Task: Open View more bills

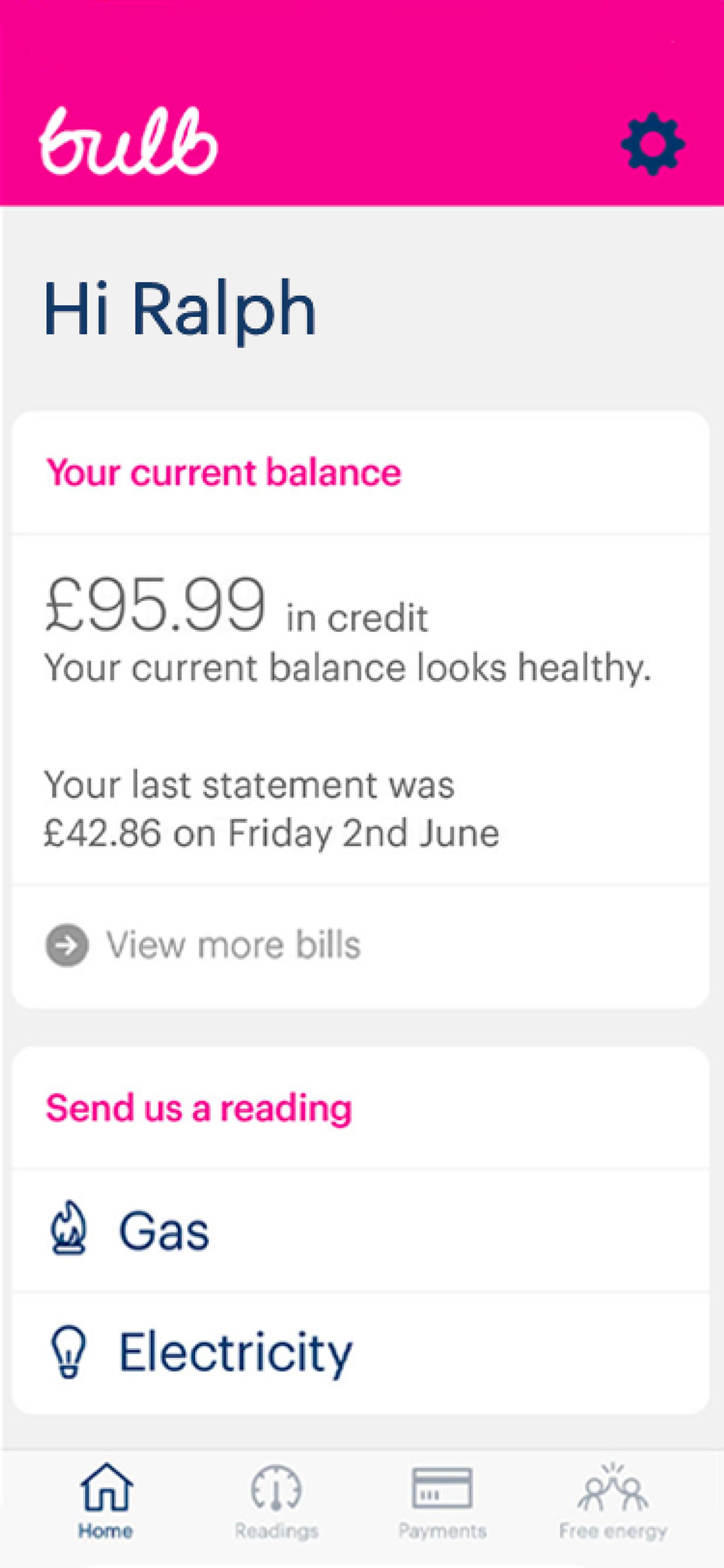Action: pos(204,945)
